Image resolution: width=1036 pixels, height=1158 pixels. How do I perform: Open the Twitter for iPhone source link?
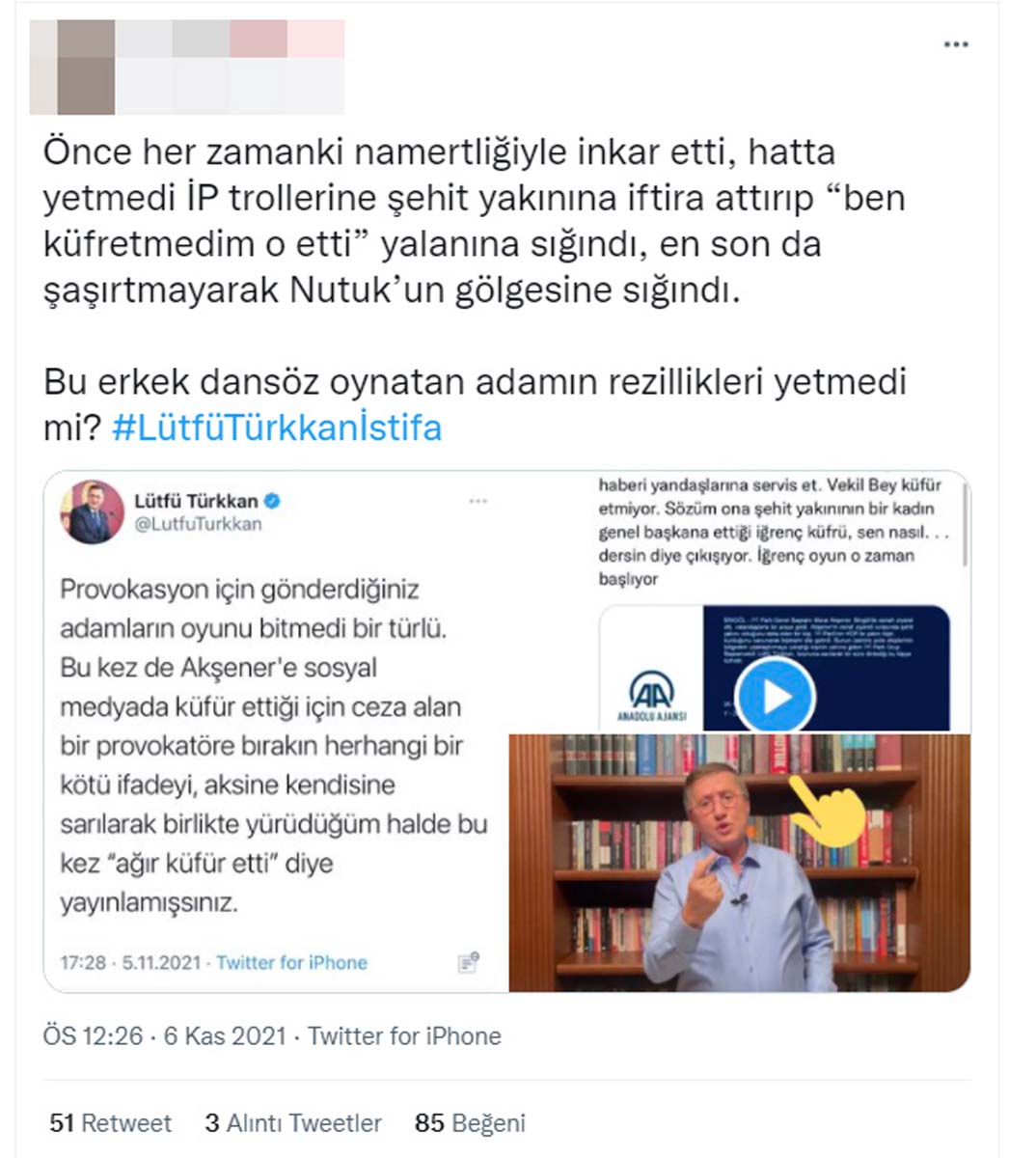point(404,1036)
